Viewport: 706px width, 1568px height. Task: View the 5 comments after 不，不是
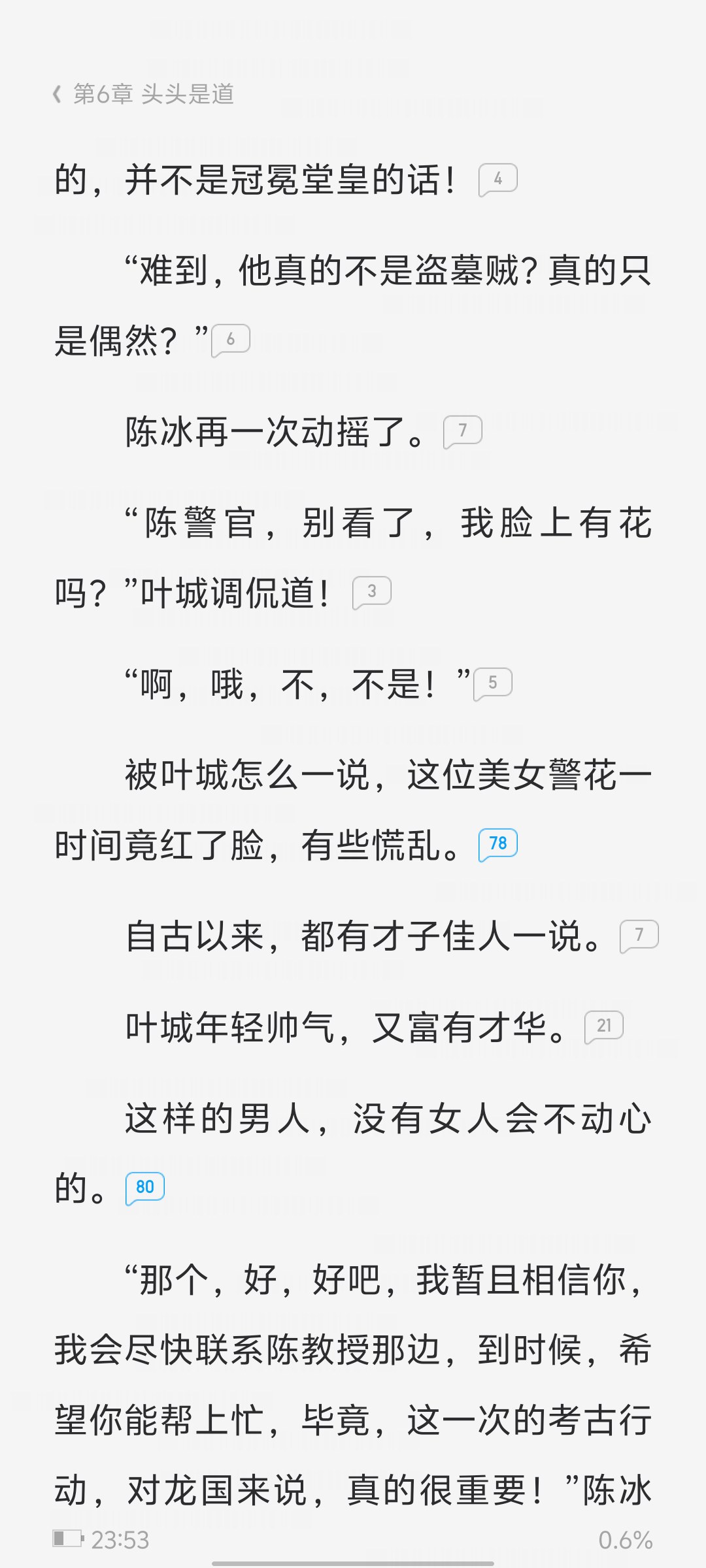(493, 683)
